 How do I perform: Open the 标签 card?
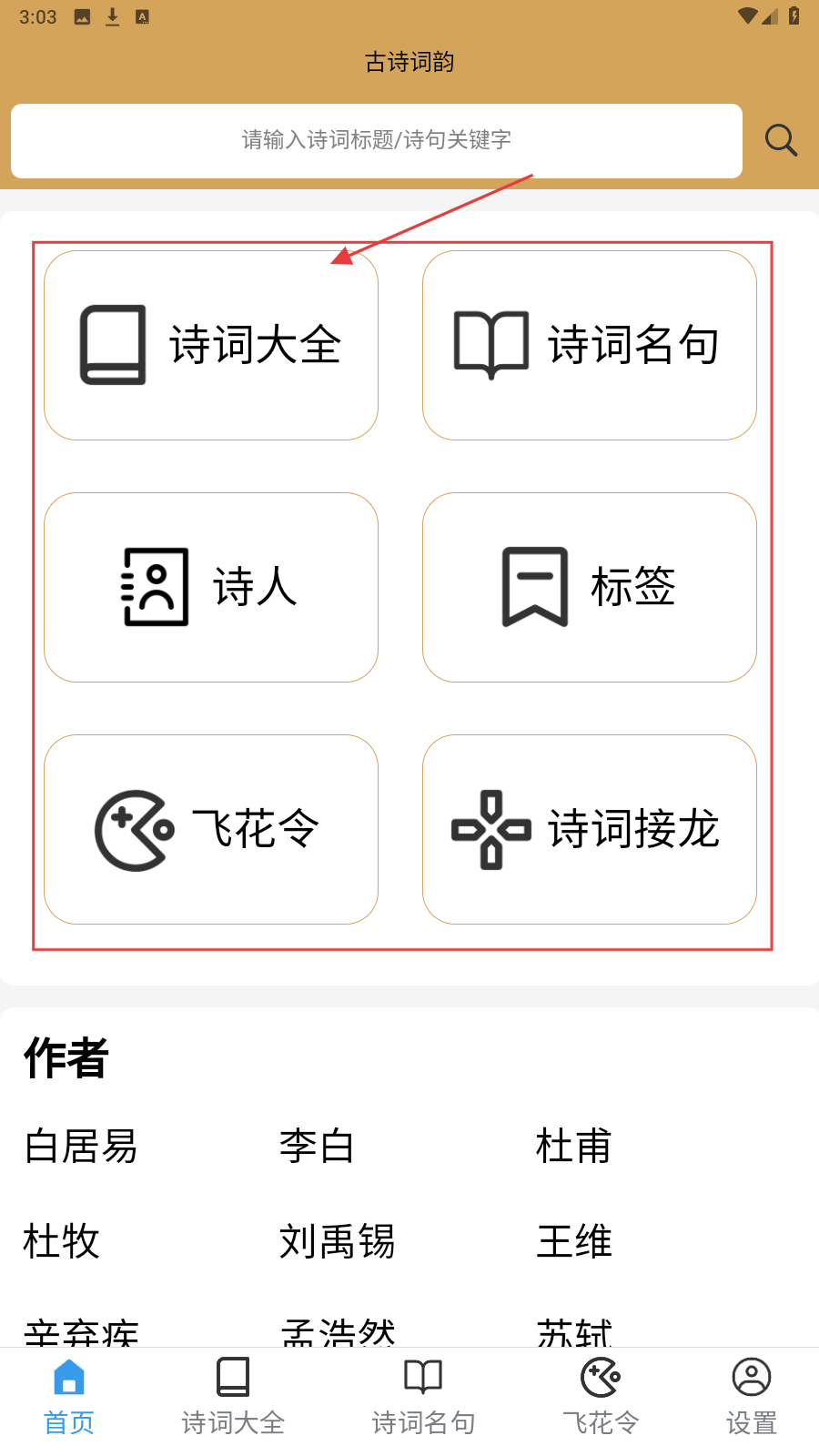click(589, 587)
